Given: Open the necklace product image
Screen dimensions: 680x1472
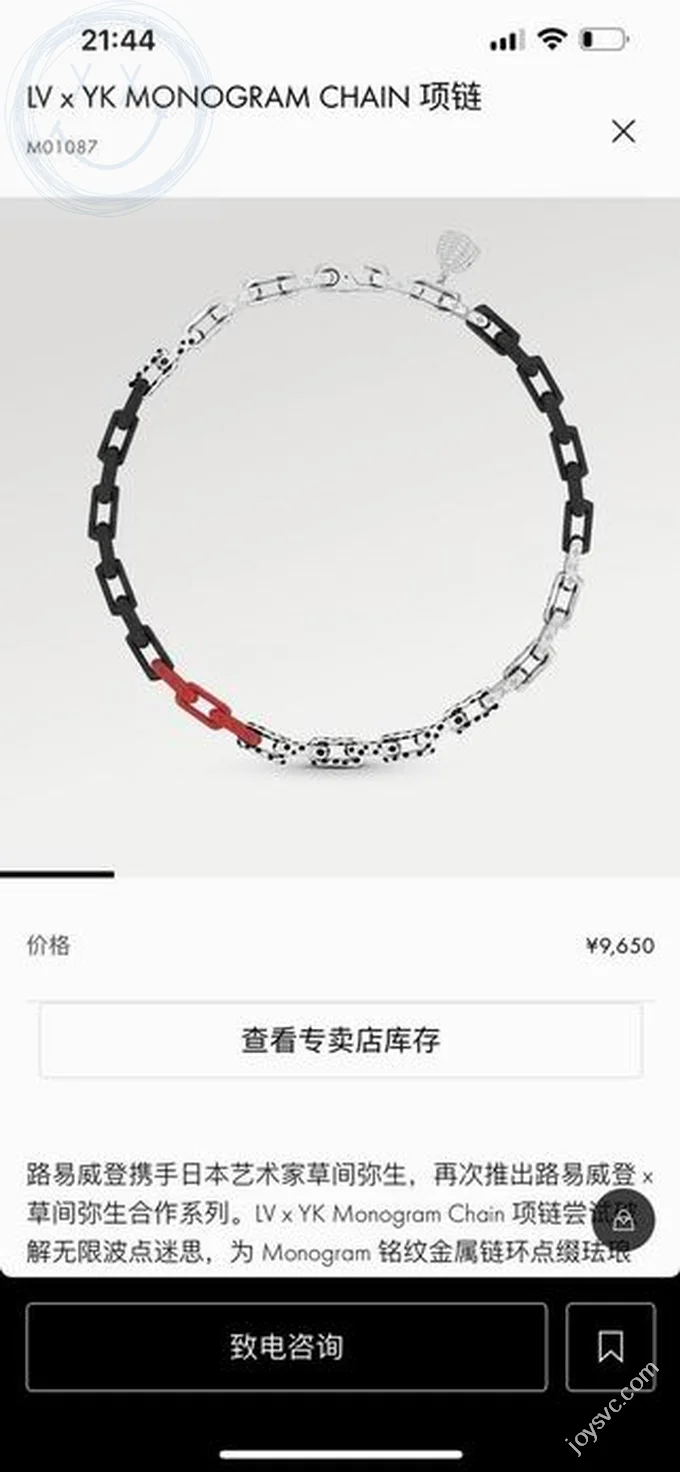Looking at the screenshot, I should click(x=340, y=520).
